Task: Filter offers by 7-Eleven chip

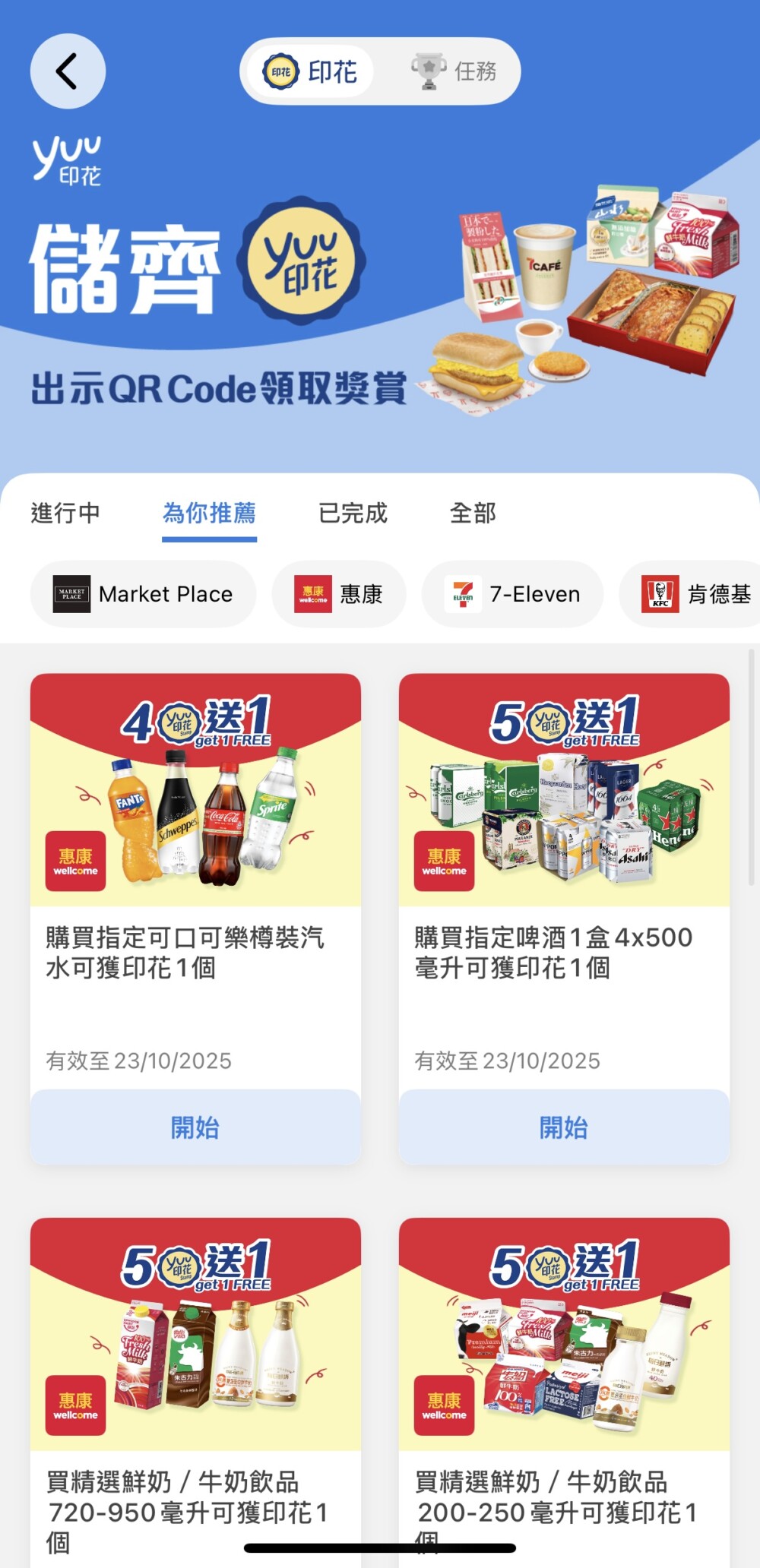Action: [513, 594]
